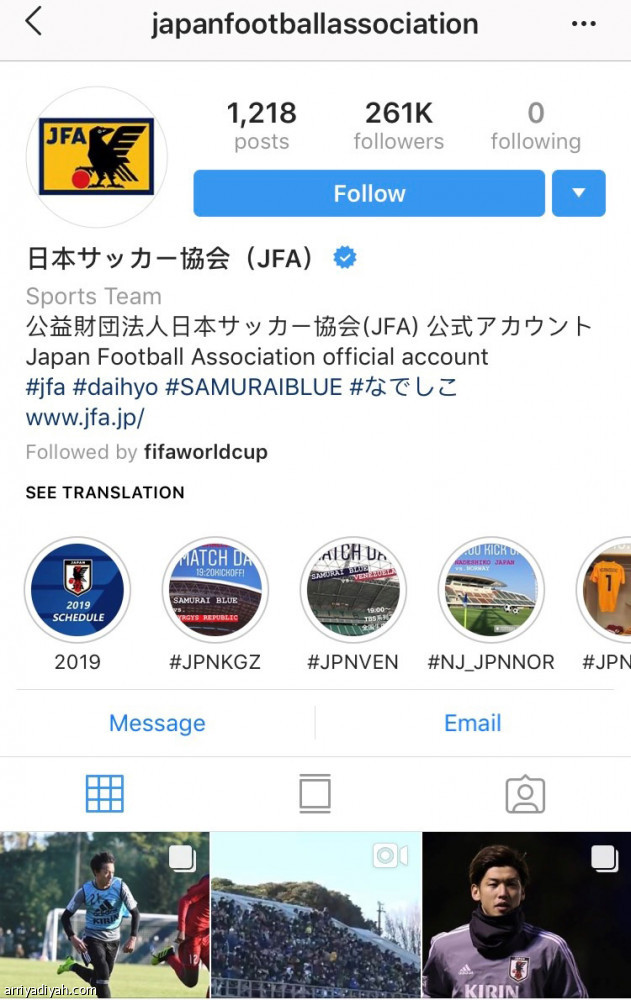Screen dimensions: 631x1000
Task: Open the post of player in Kirin jersey
Action: [x=526, y=915]
